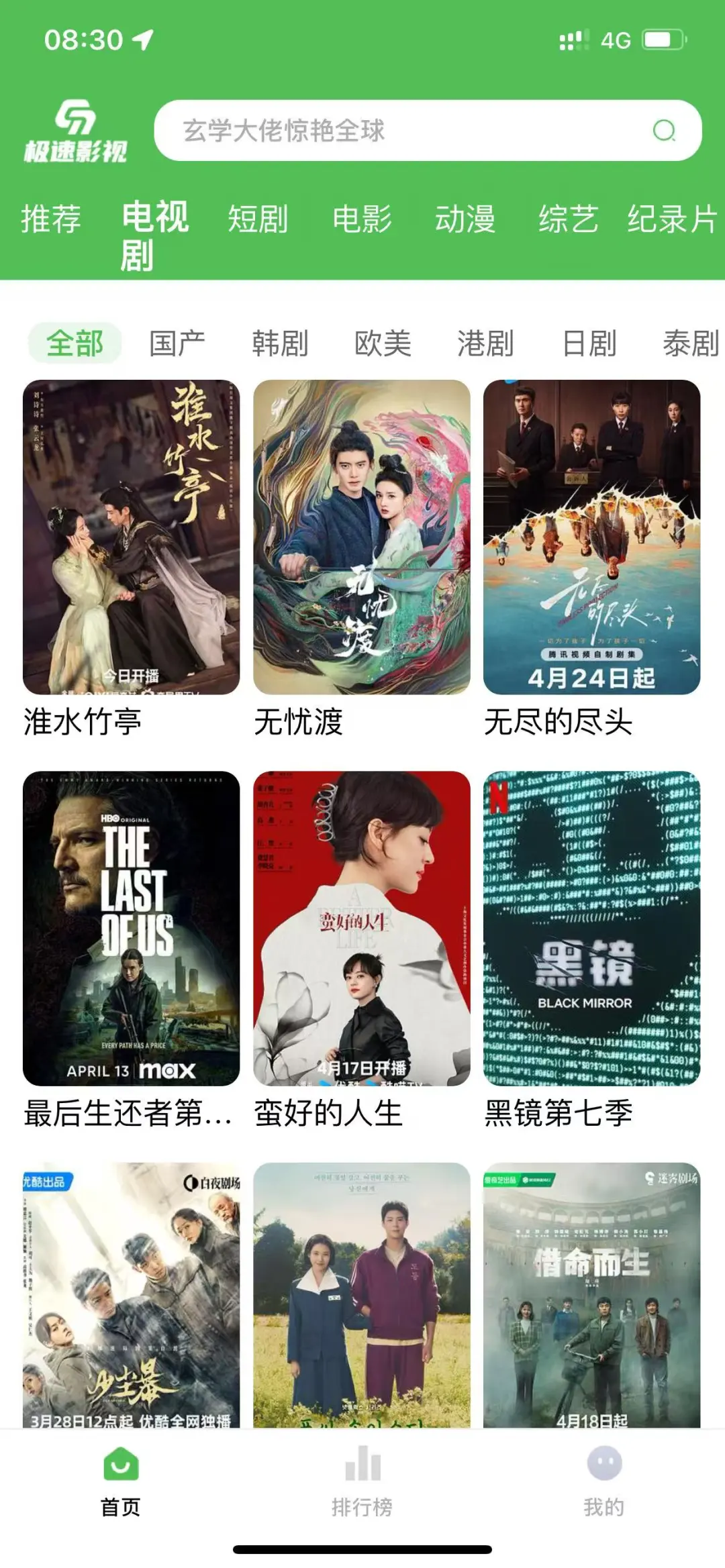The width and height of the screenshot is (725, 1568).
Task: View the show 无尽的尽头
Action: pos(592,537)
